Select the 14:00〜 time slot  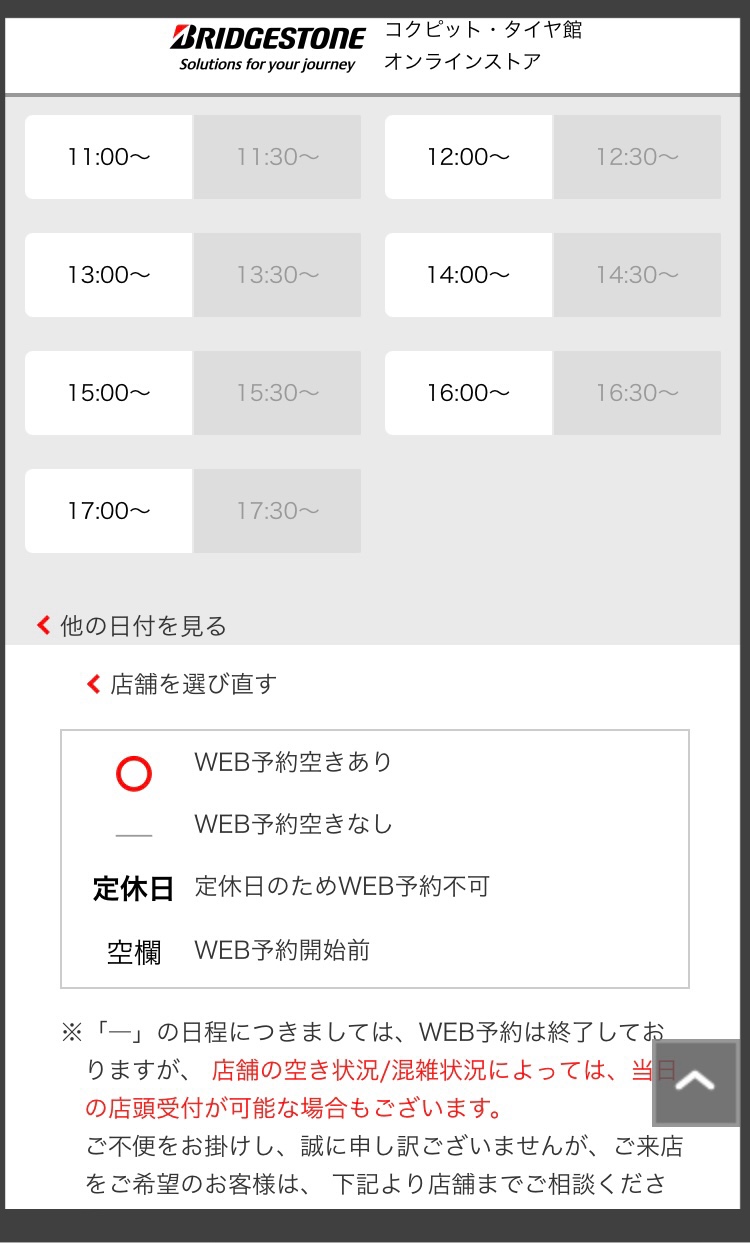(x=468, y=275)
